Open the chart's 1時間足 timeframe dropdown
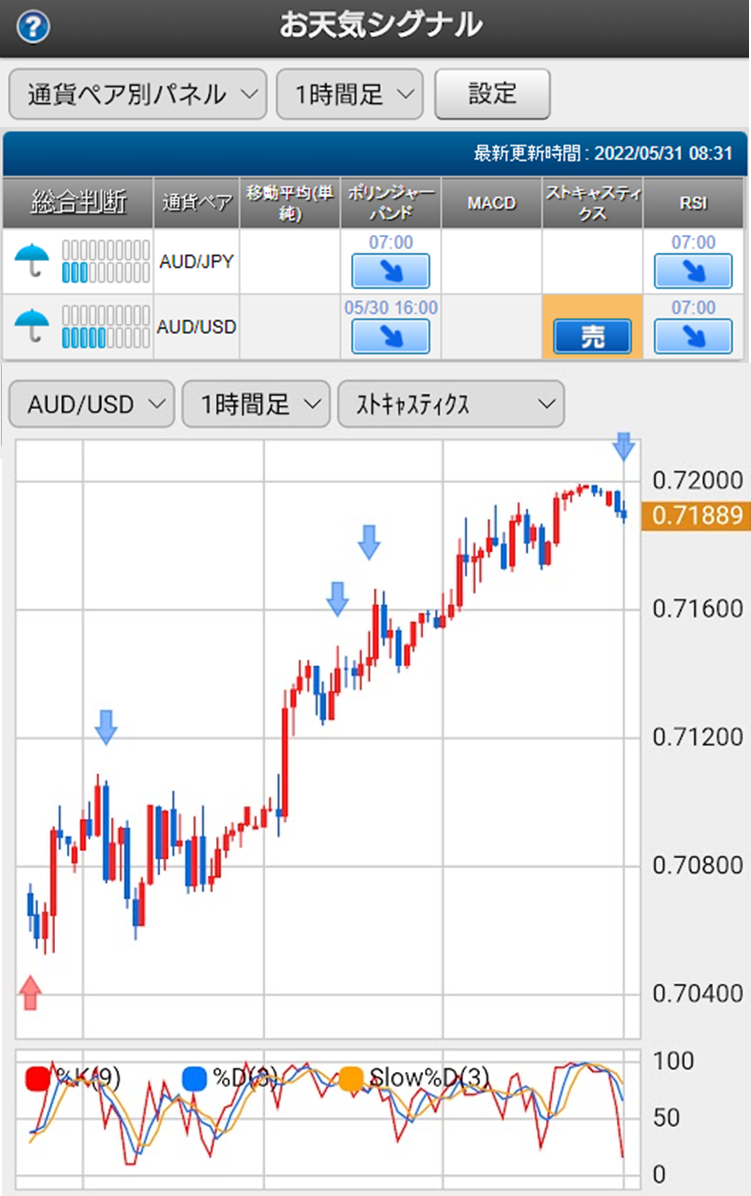Viewport: 751px width, 1196px height. pyautogui.click(x=256, y=403)
